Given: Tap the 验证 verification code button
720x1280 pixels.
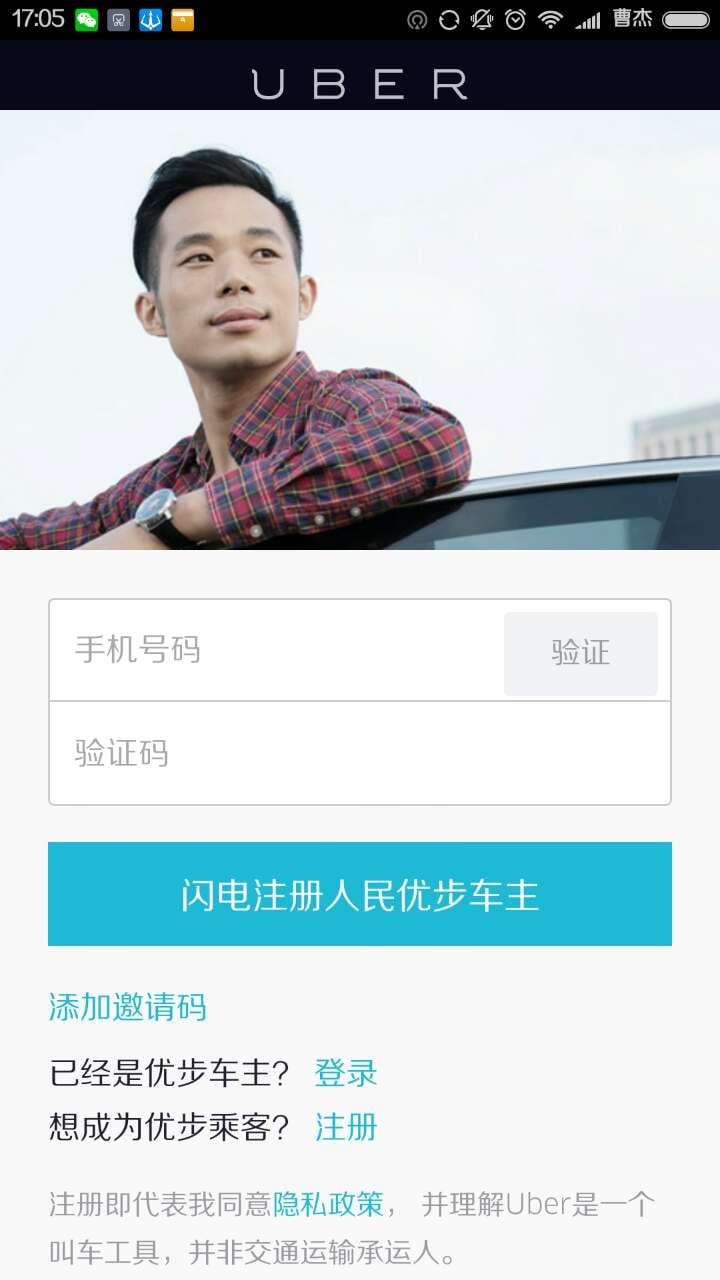Looking at the screenshot, I should click(x=581, y=652).
